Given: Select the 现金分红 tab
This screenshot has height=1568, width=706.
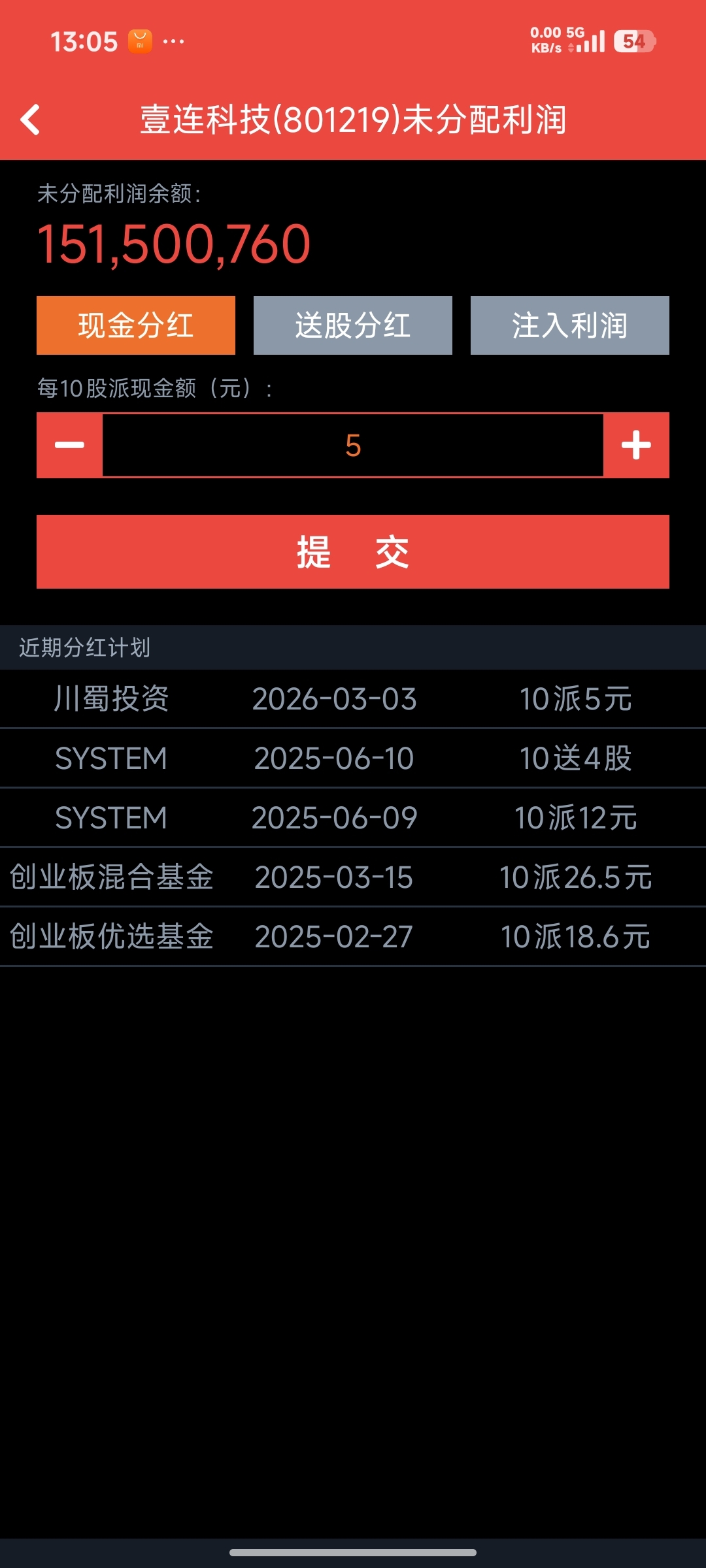Looking at the screenshot, I should point(136,325).
